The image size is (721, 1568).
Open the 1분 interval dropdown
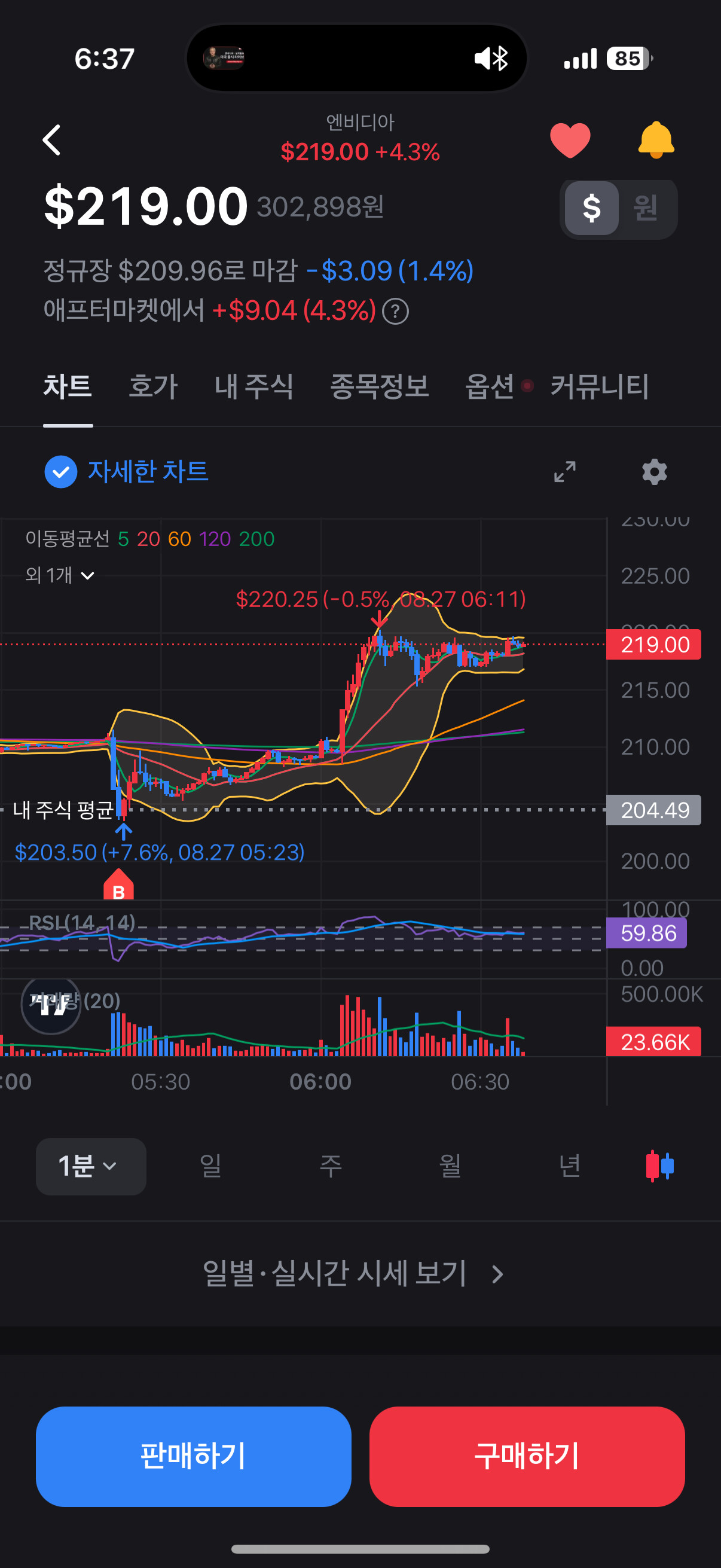(91, 1166)
